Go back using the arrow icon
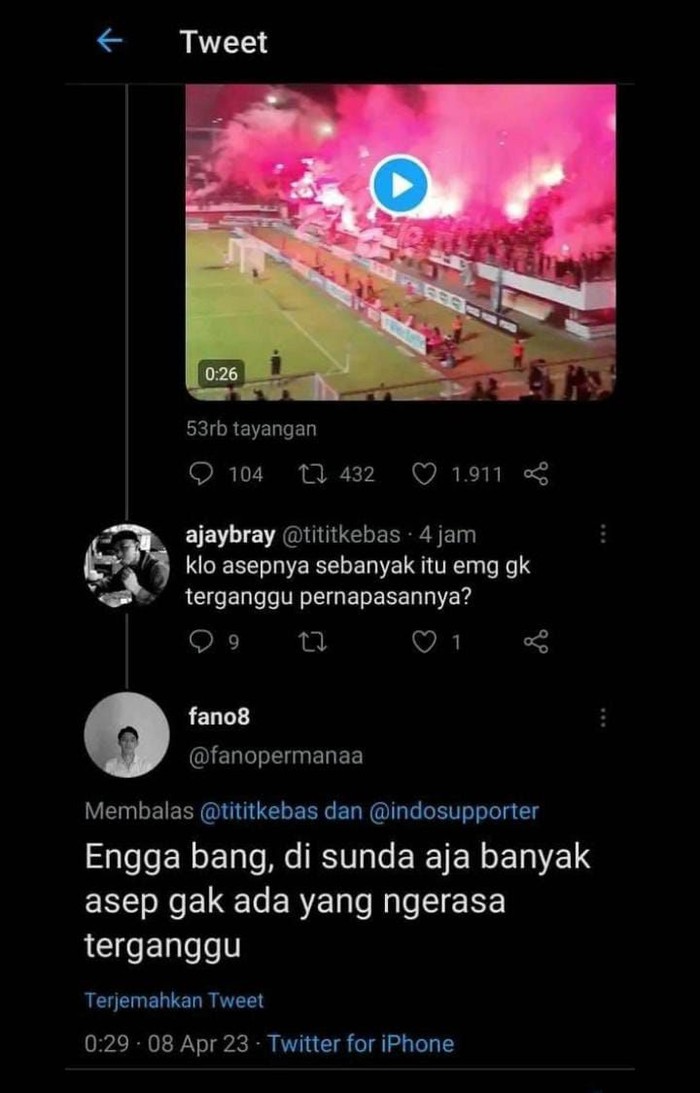700x1093 pixels. (x=109, y=41)
